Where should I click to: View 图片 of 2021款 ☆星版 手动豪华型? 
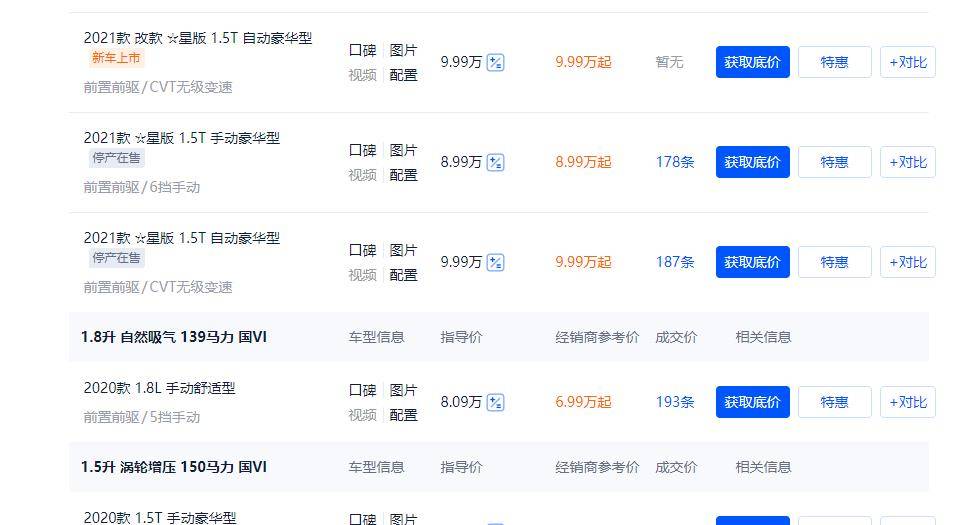(x=403, y=150)
